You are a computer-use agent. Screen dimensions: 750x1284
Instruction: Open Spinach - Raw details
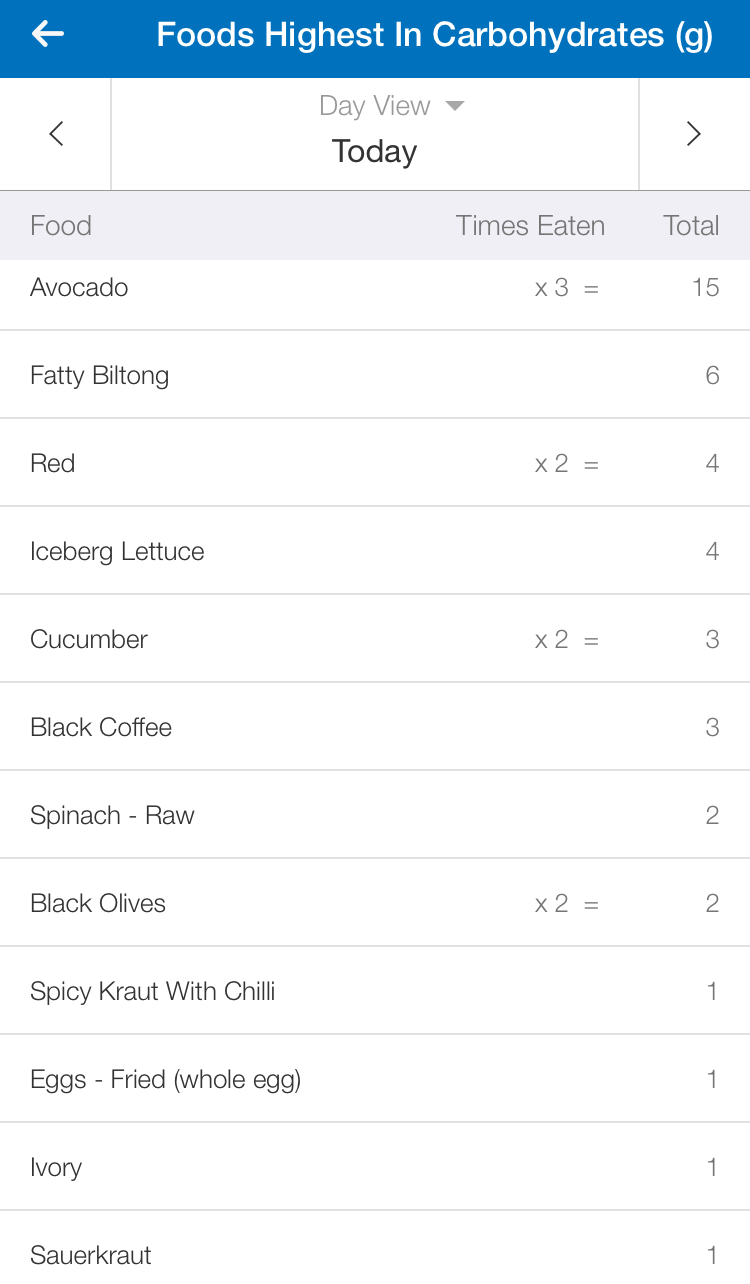pos(375,815)
